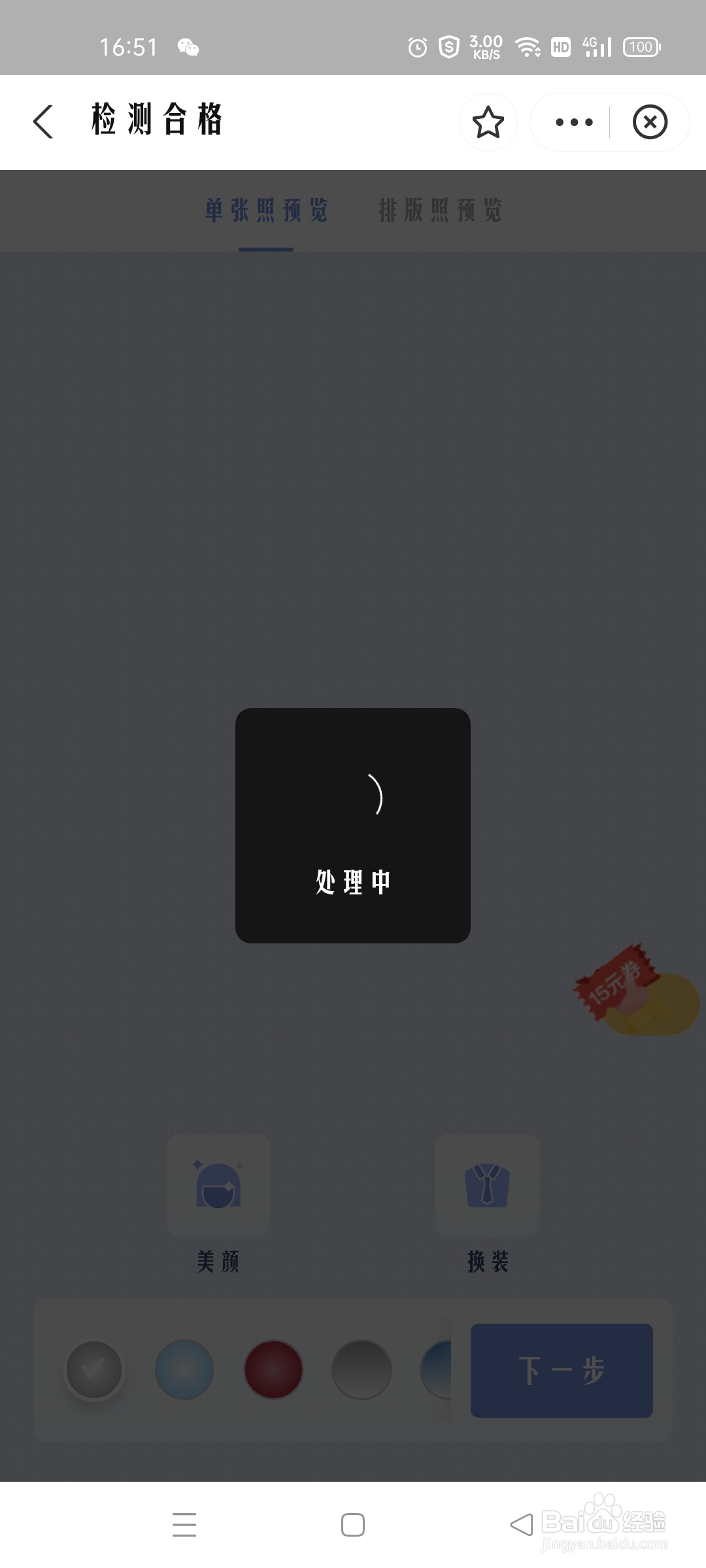Close the mini program with the X button
Screen dimensions: 706x1568
tap(650, 122)
